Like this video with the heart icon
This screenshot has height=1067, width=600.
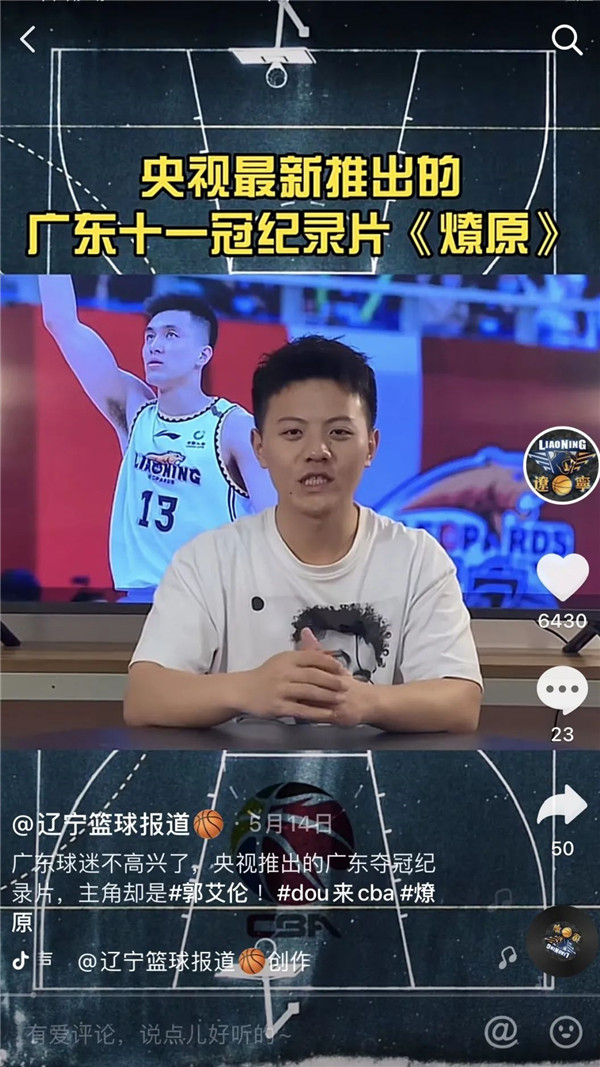click(562, 577)
